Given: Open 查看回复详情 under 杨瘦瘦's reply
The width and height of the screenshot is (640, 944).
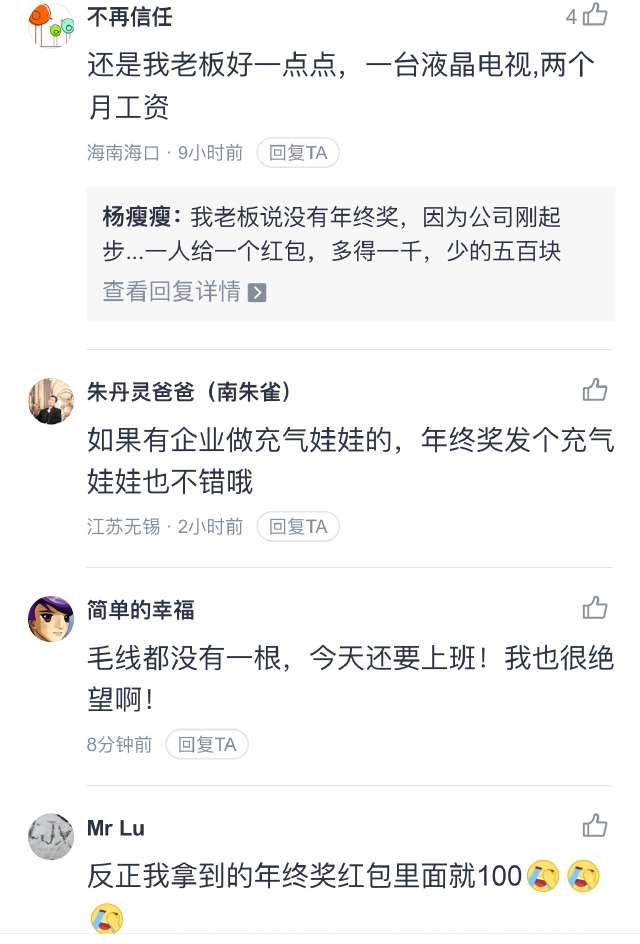Looking at the screenshot, I should coord(185,292).
